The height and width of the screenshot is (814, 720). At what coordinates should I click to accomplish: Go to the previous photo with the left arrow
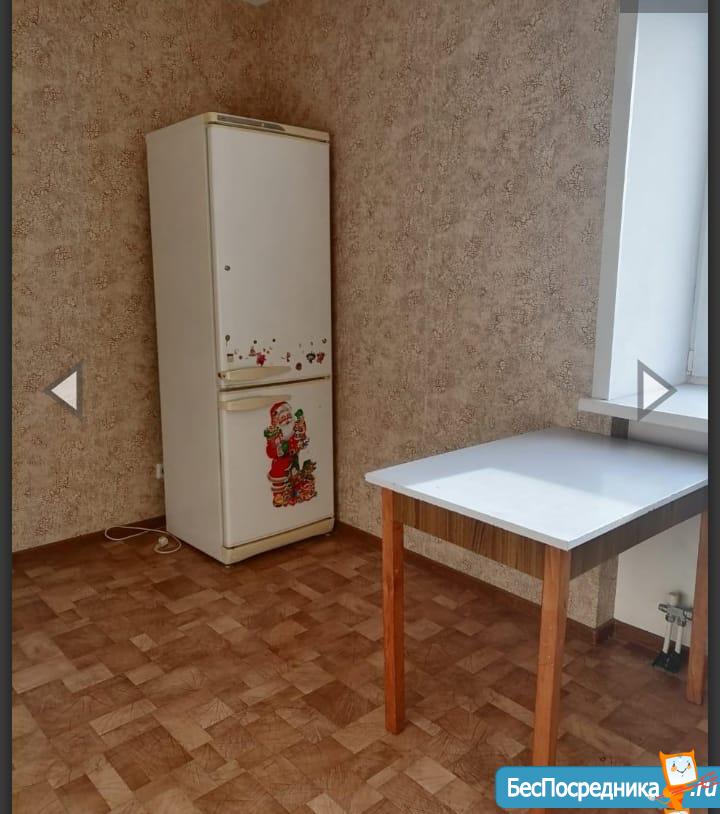coord(64,390)
